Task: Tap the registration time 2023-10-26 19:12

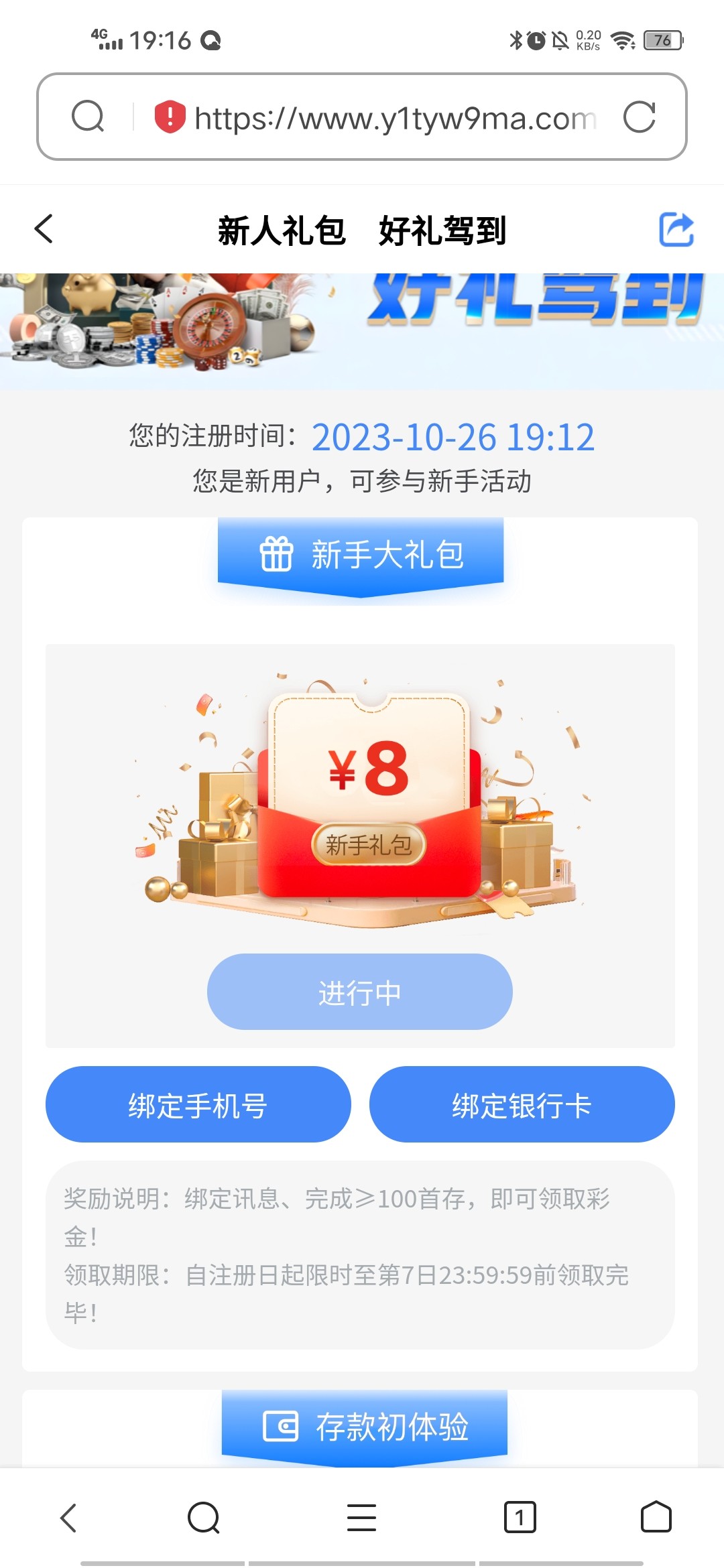Action: coord(455,437)
